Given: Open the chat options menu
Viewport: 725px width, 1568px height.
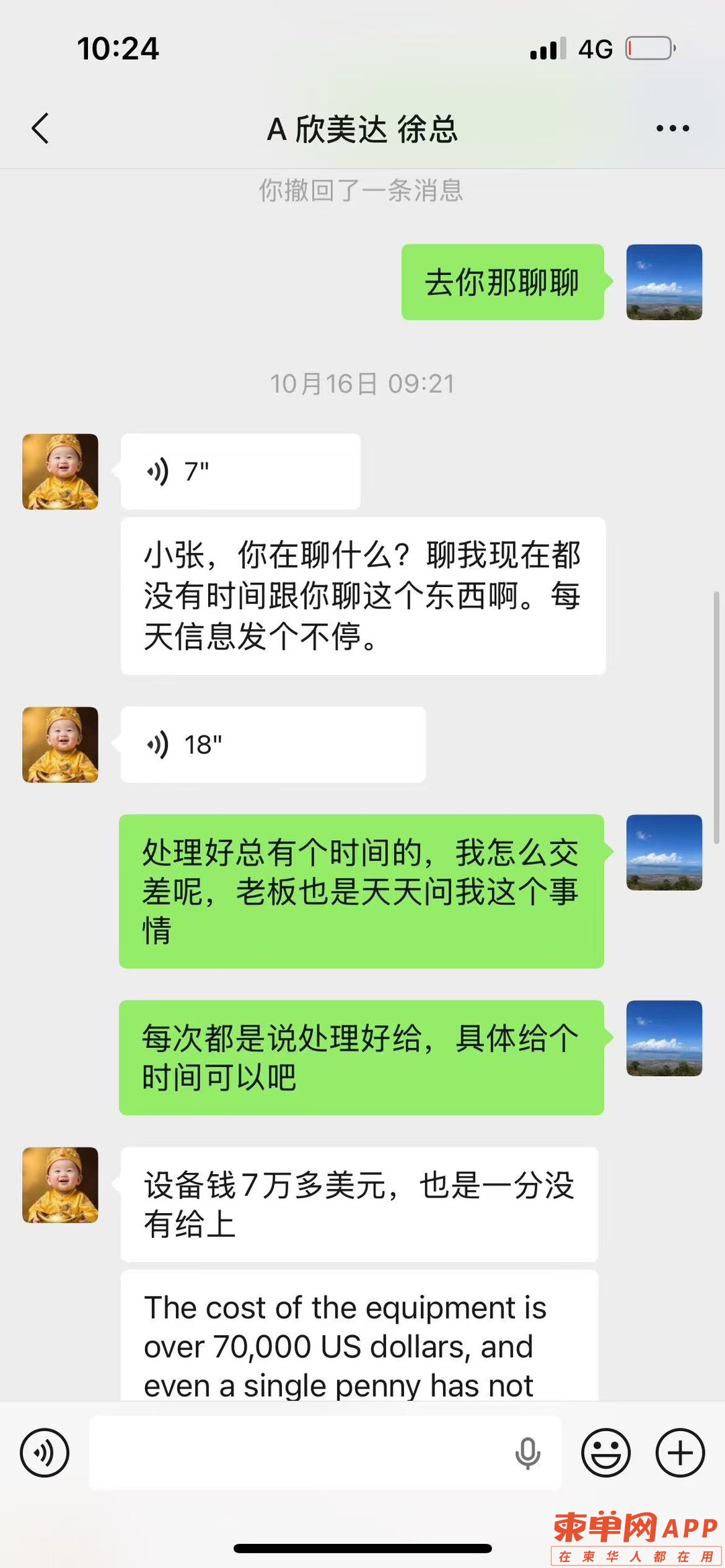Looking at the screenshot, I should point(673,128).
